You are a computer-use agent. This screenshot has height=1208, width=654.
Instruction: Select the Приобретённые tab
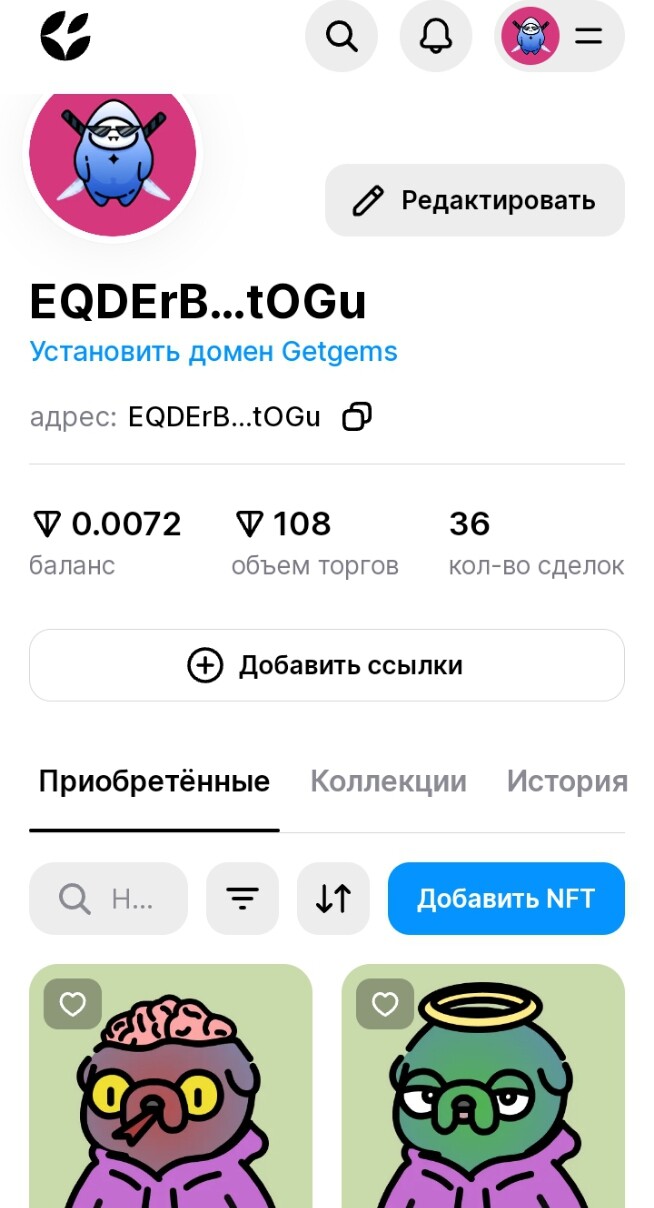coord(154,781)
